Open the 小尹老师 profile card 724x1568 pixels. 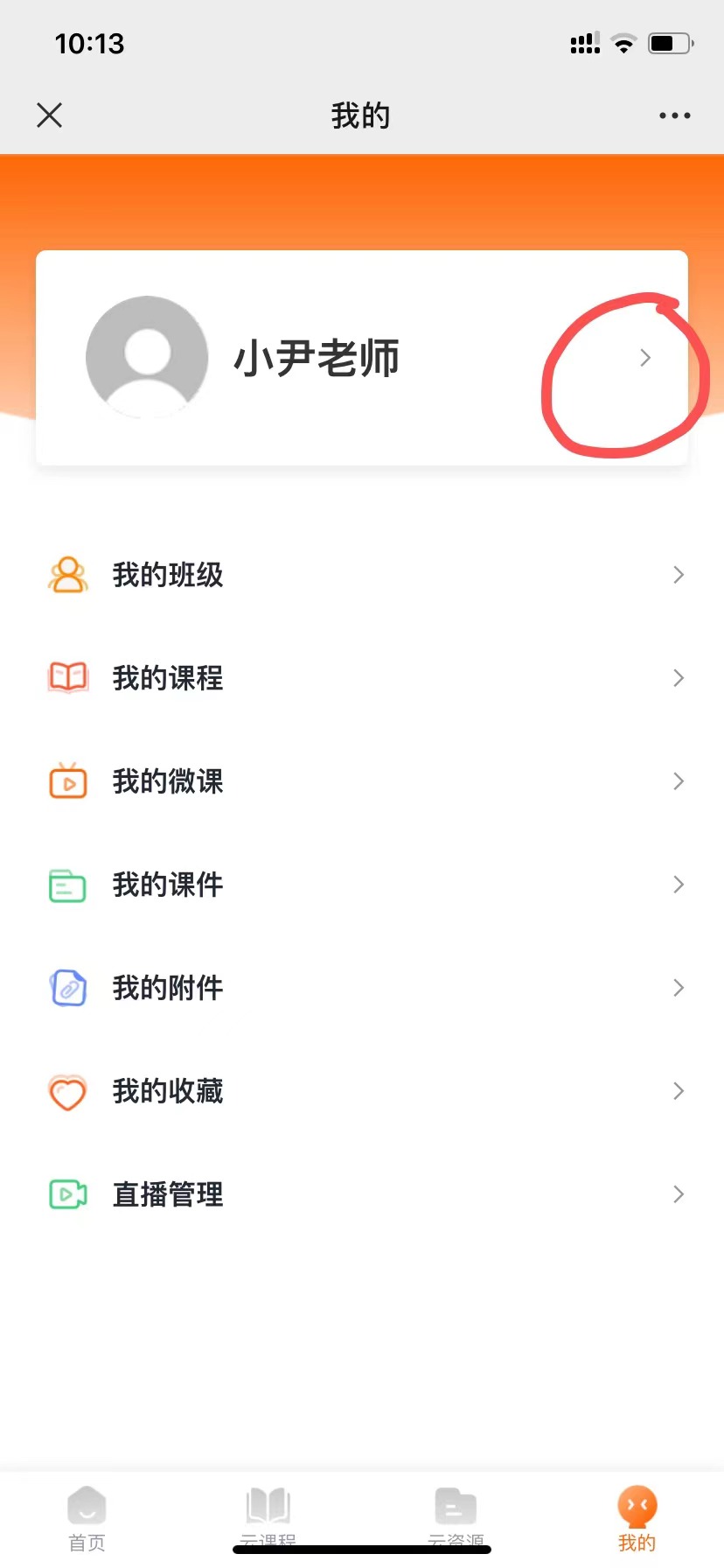[x=362, y=358]
